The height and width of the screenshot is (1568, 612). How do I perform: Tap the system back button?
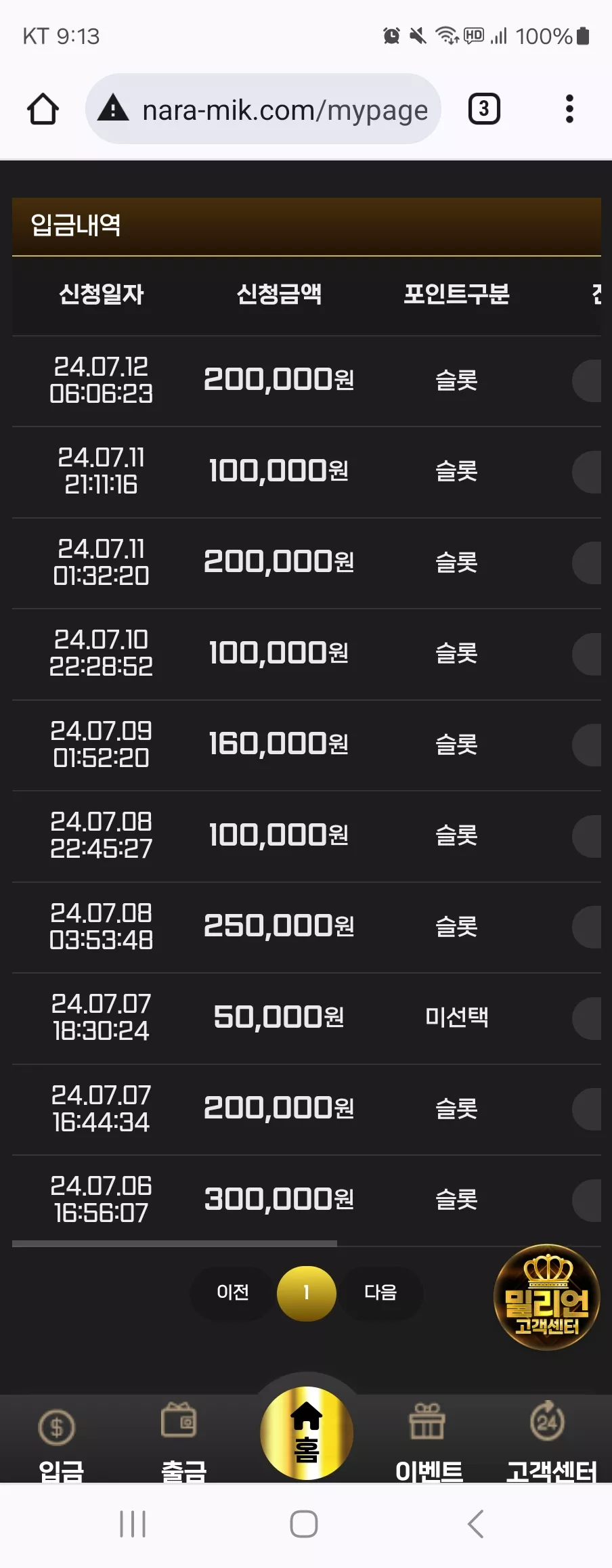point(476,1524)
